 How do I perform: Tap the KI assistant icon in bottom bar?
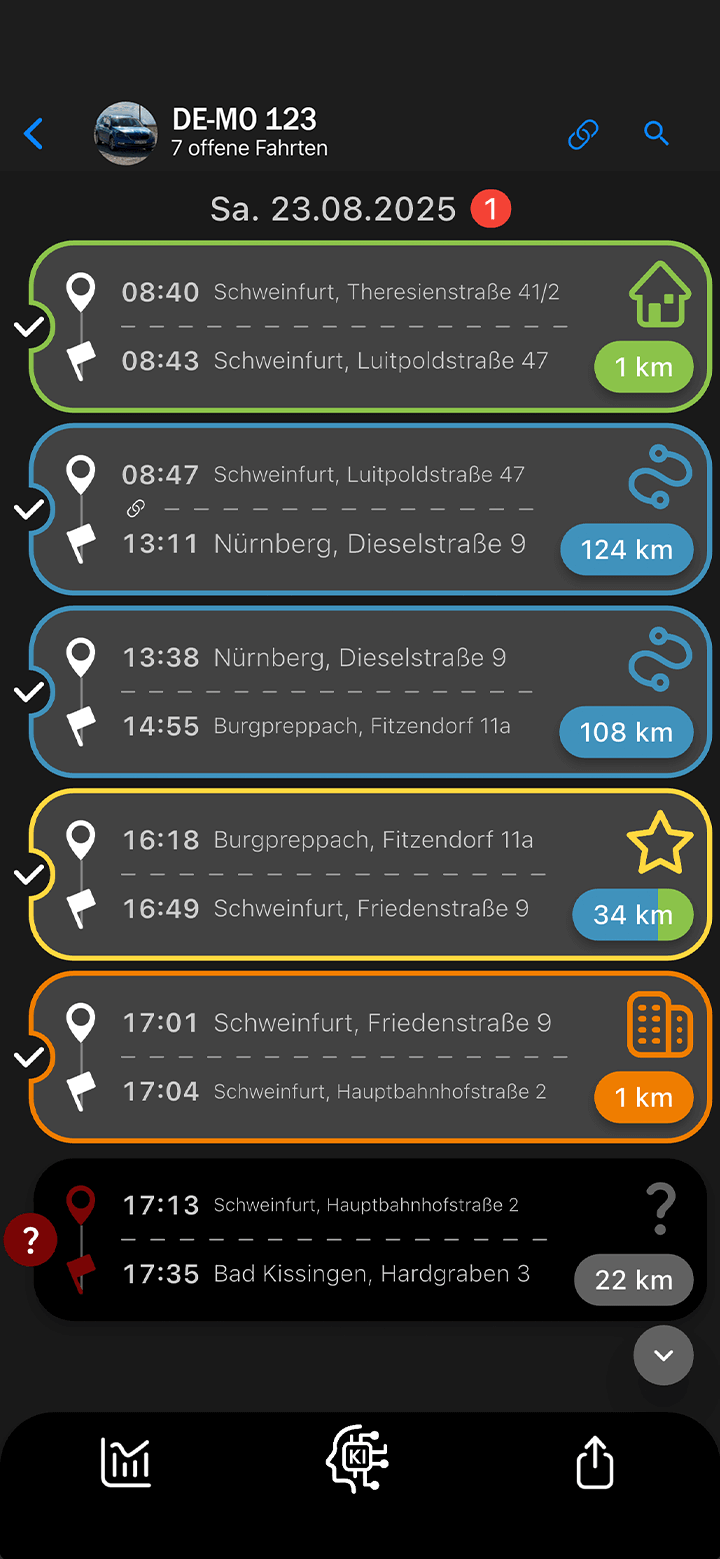[x=357, y=1460]
